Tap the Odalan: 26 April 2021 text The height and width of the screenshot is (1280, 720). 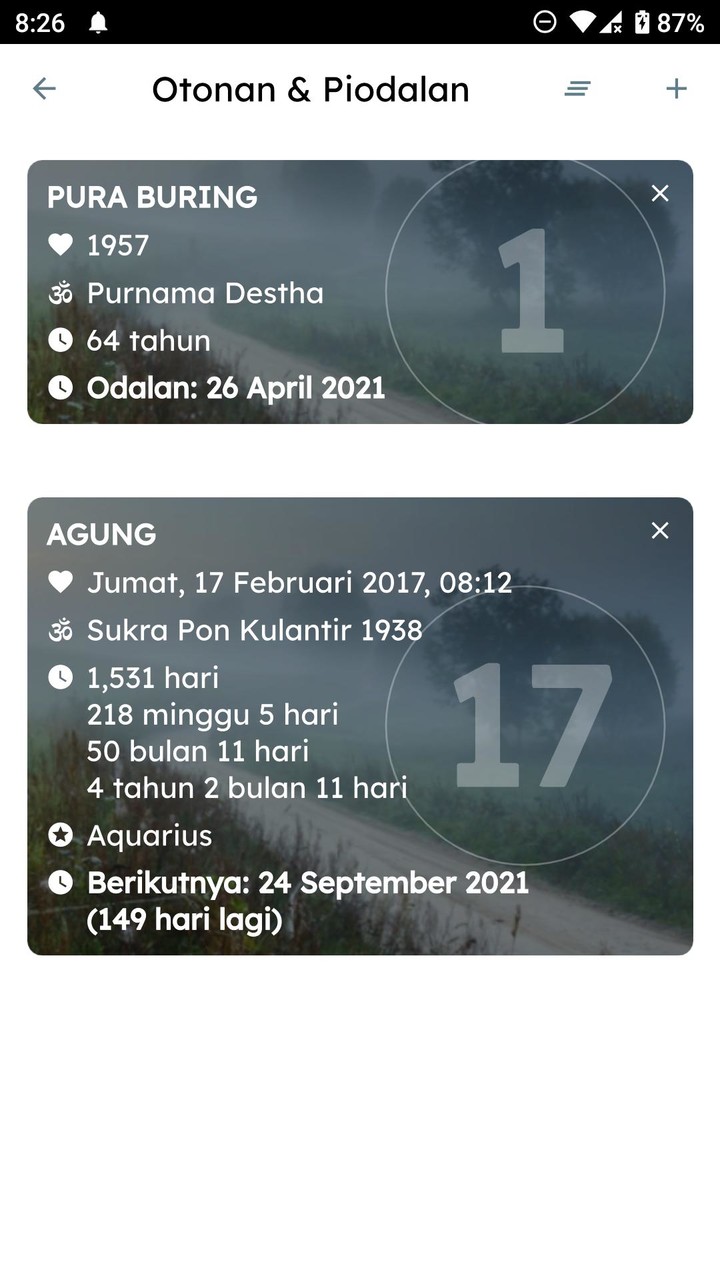[235, 388]
